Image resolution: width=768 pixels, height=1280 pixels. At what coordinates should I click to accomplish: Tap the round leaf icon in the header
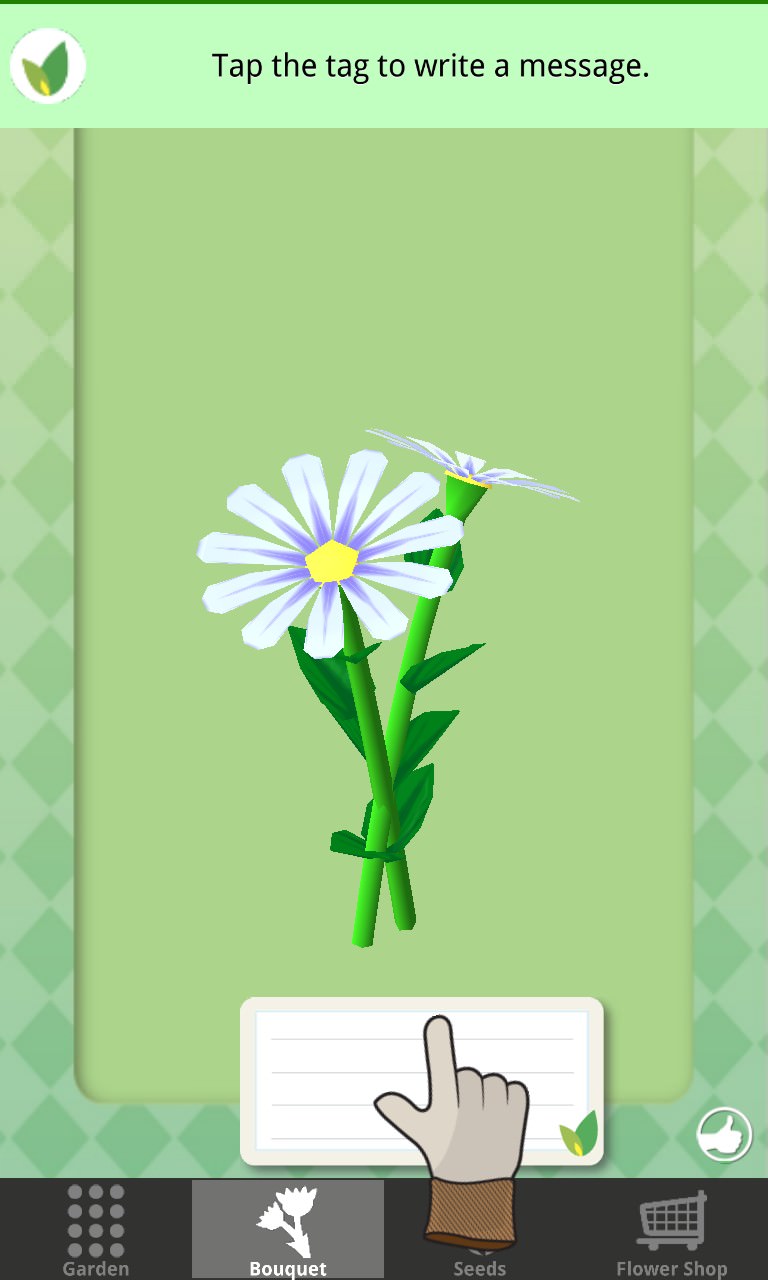[x=47, y=66]
